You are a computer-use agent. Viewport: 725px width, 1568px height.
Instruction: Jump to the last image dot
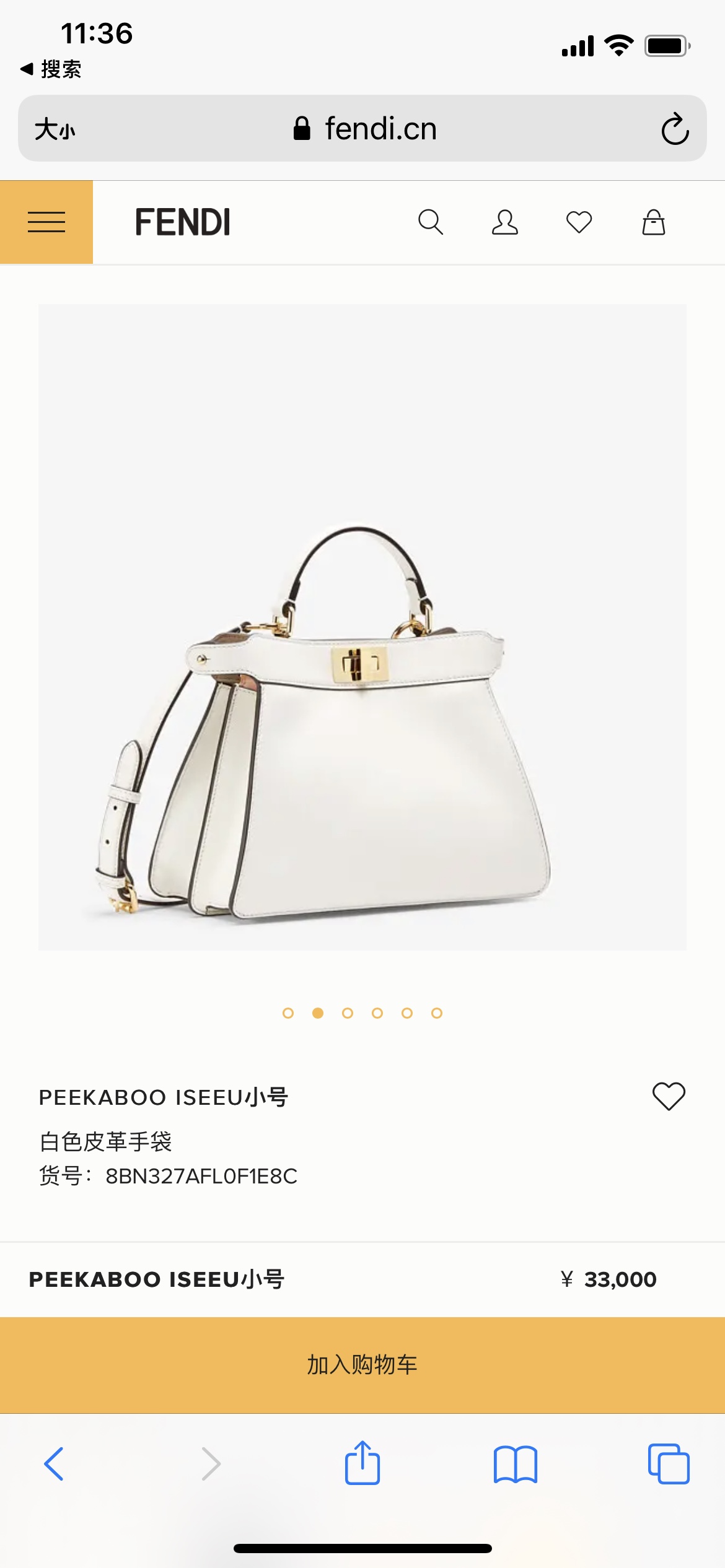[x=437, y=1013]
